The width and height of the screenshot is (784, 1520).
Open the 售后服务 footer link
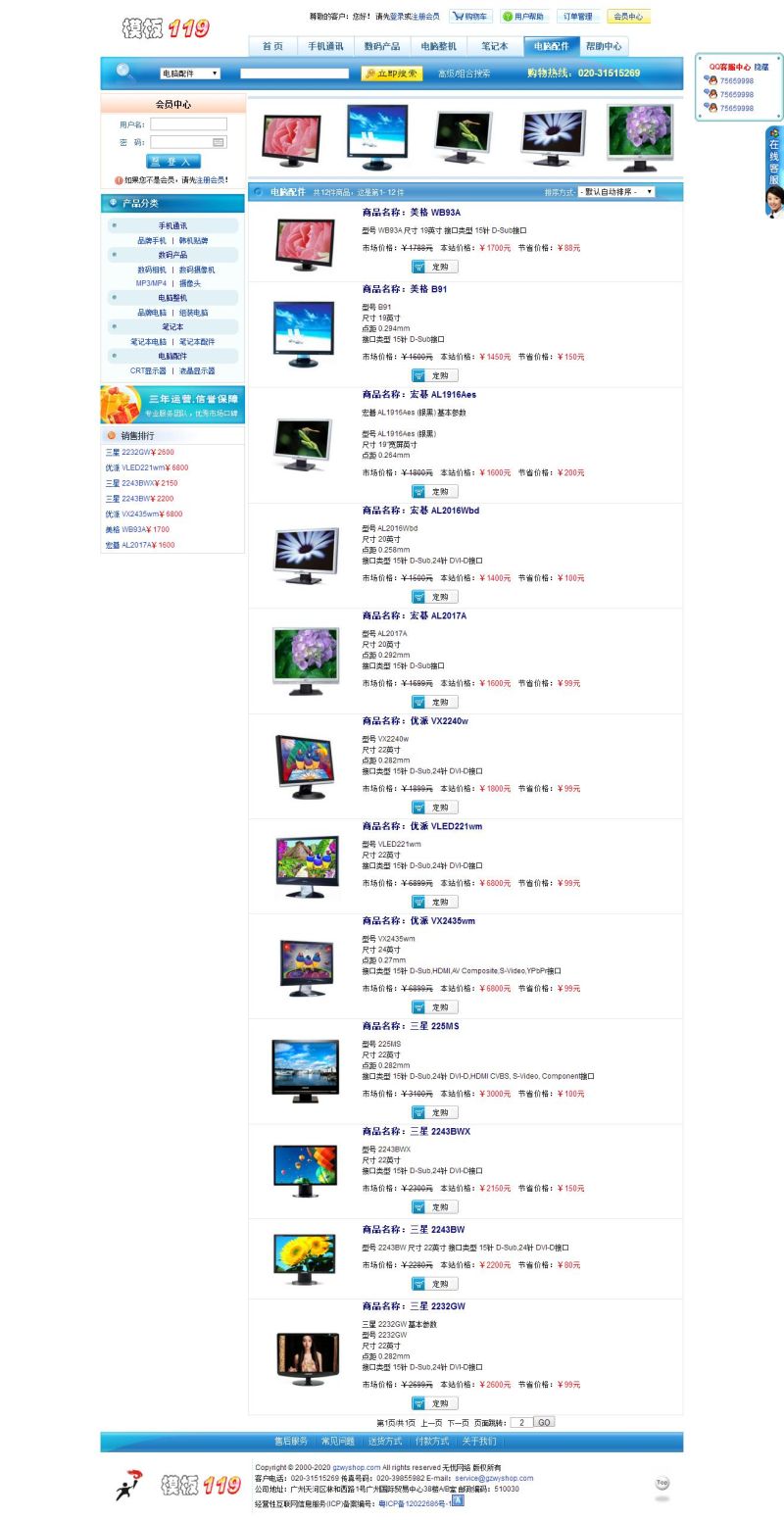[290, 1442]
